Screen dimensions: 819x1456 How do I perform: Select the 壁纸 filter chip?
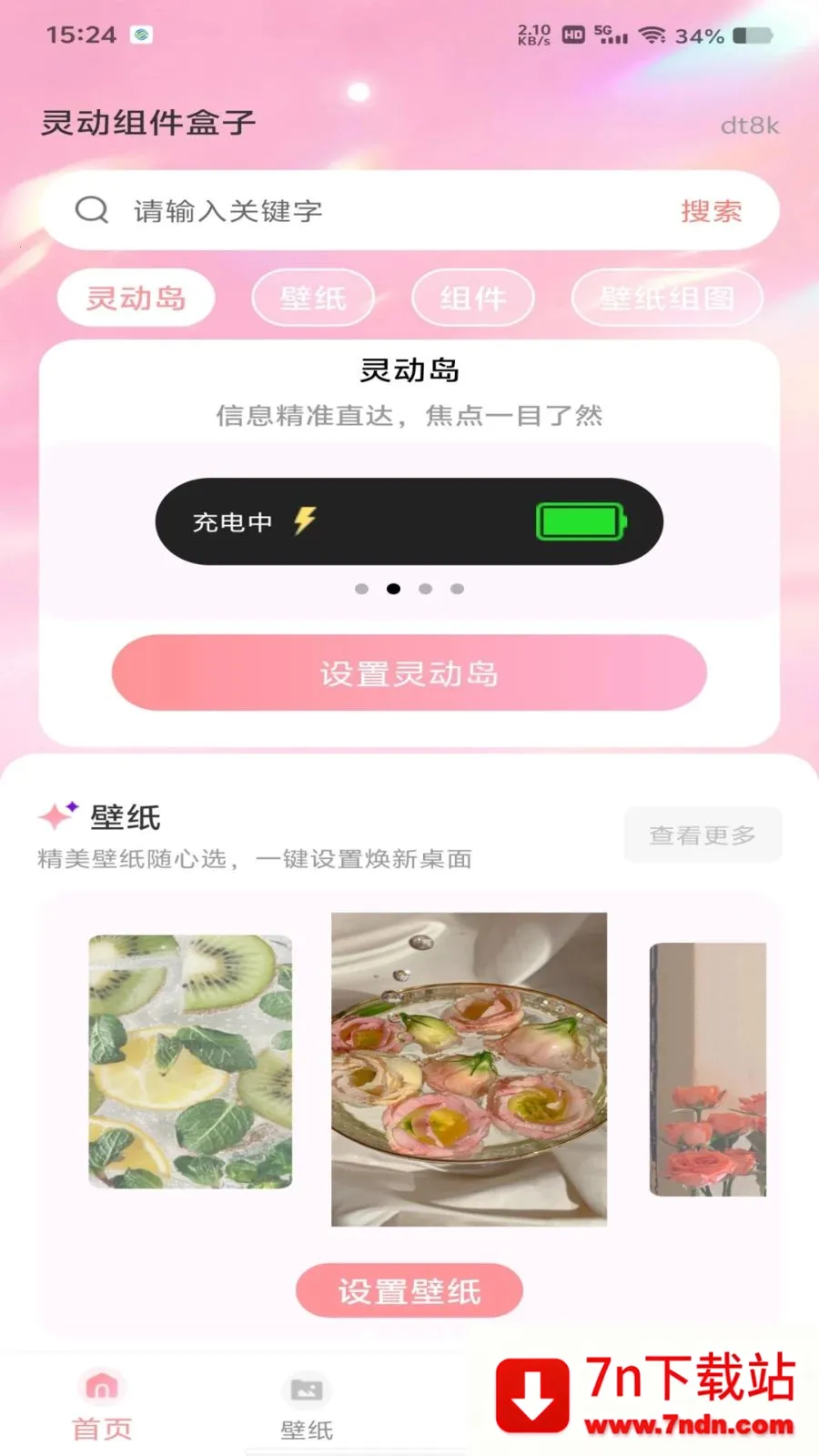click(x=312, y=298)
